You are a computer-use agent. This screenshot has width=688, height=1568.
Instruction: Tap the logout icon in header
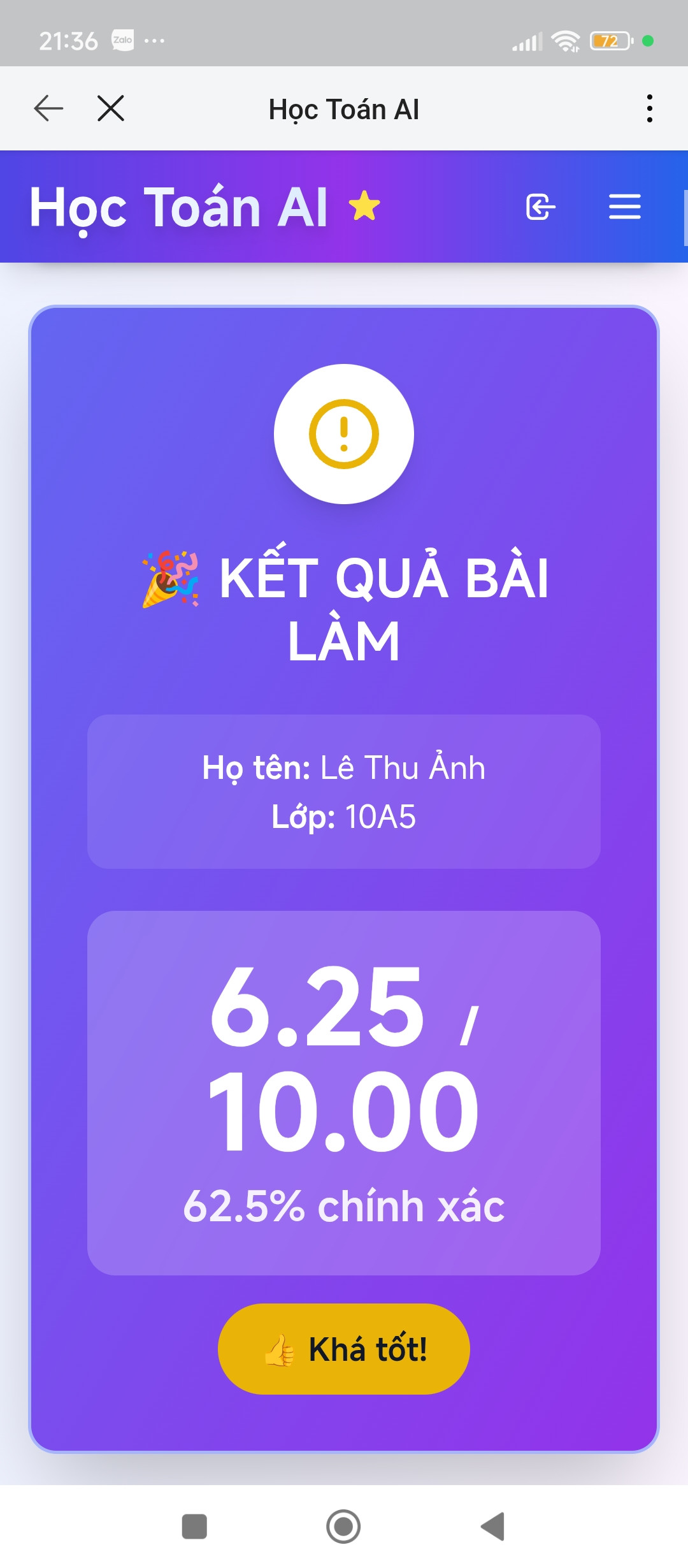coord(540,207)
